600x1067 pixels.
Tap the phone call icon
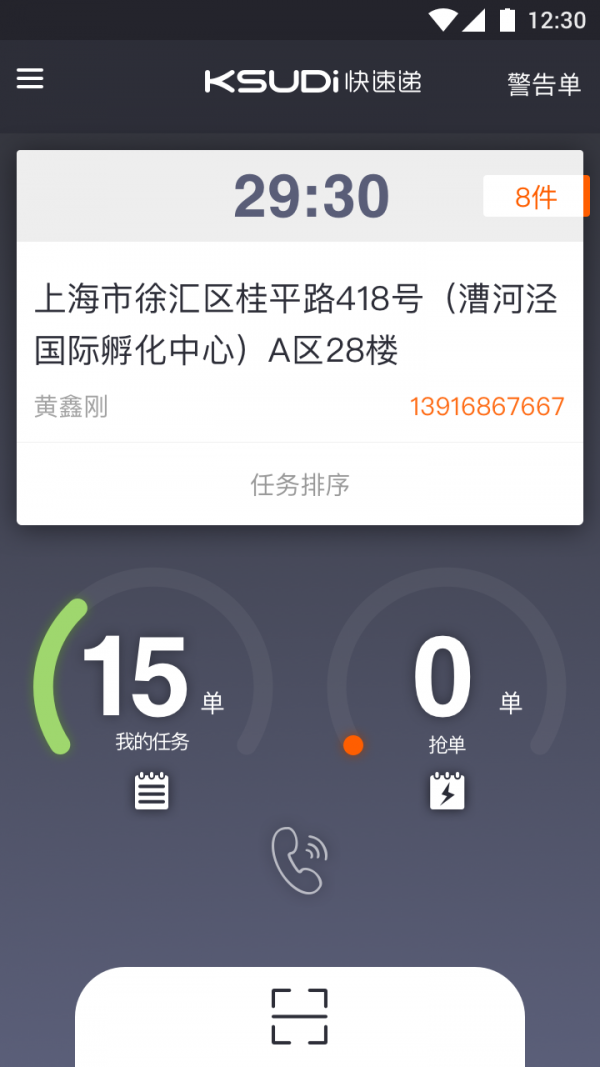[299, 859]
